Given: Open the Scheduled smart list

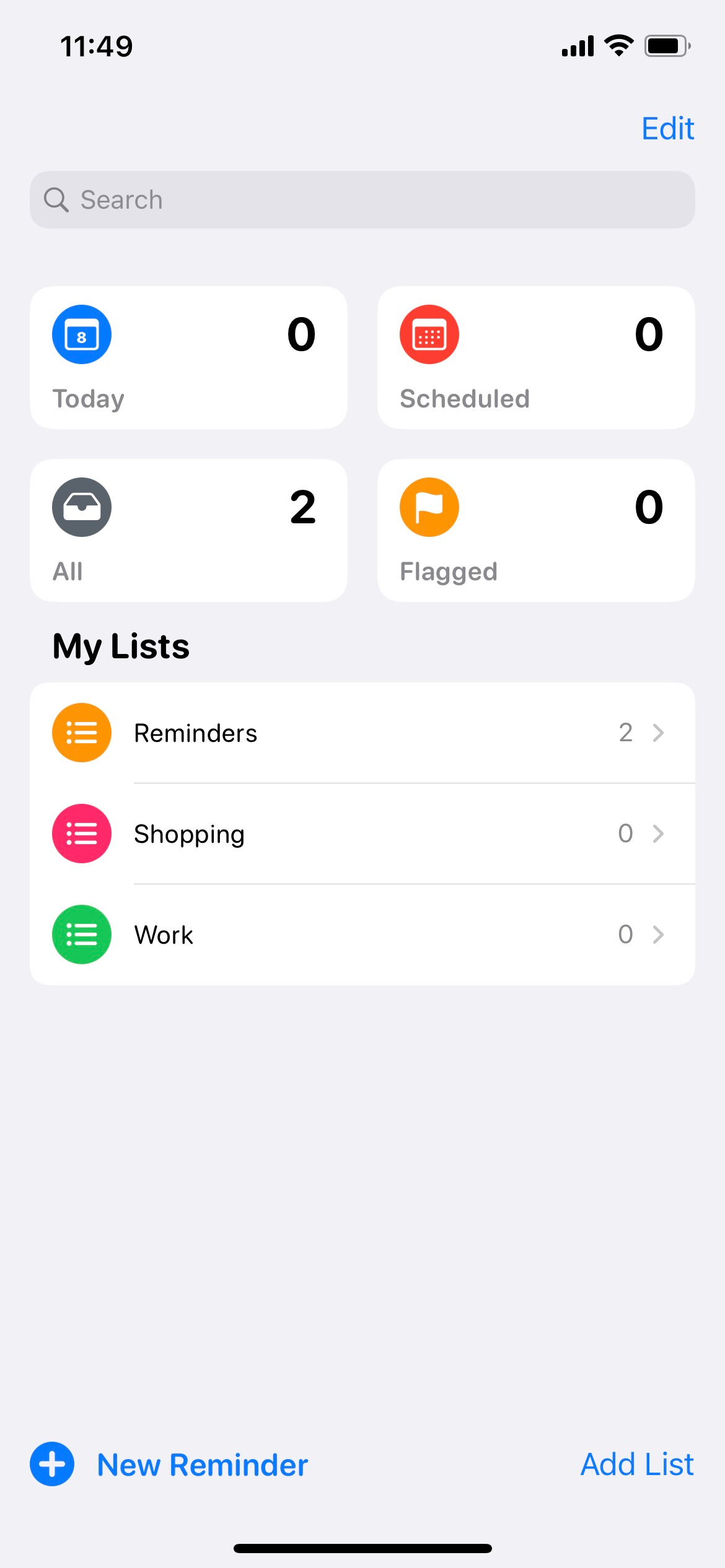Looking at the screenshot, I should 535,357.
